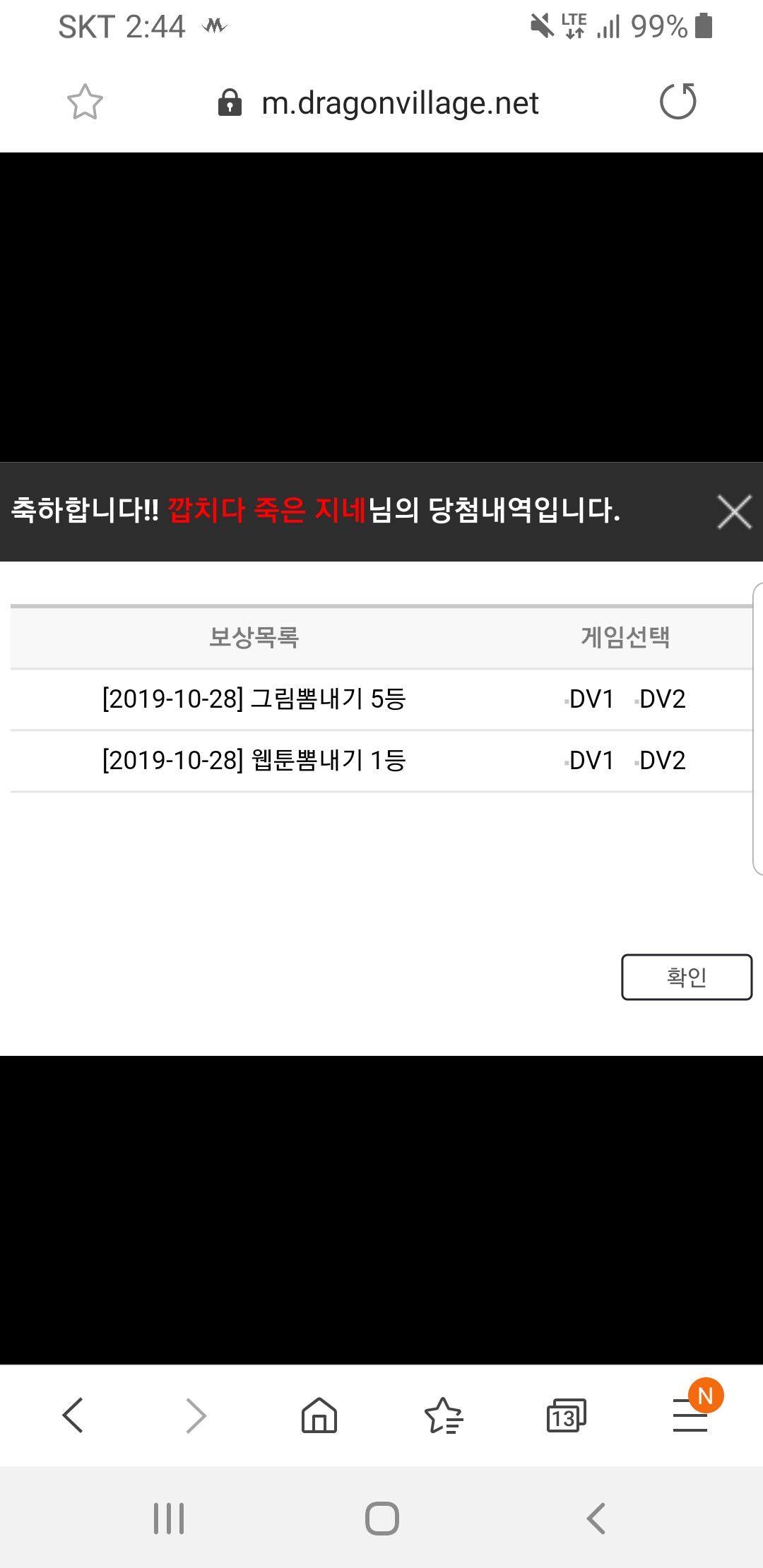This screenshot has height=1568, width=763.
Task: Bookmark this page with the star
Action: coord(85,102)
